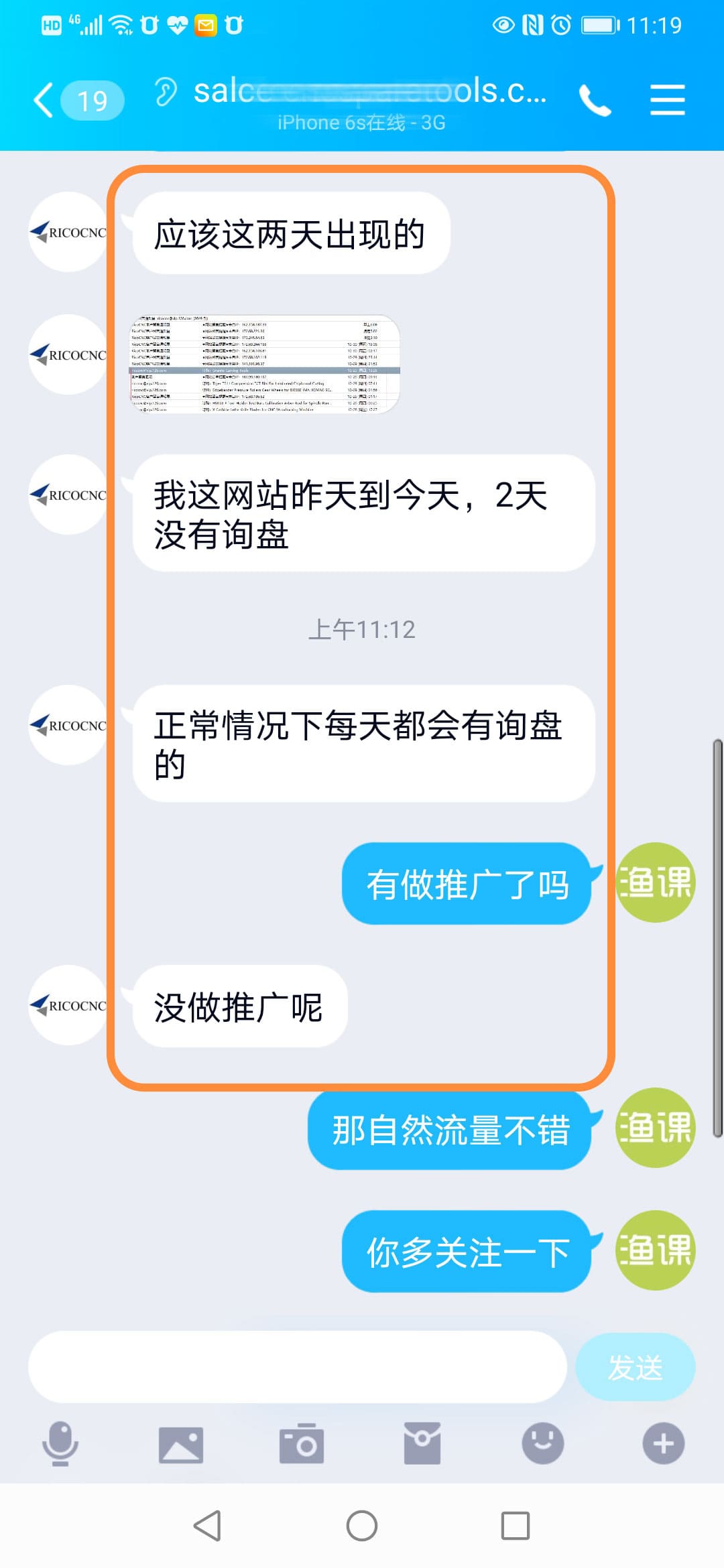Open the shared screenshot image in chat

coord(264,364)
